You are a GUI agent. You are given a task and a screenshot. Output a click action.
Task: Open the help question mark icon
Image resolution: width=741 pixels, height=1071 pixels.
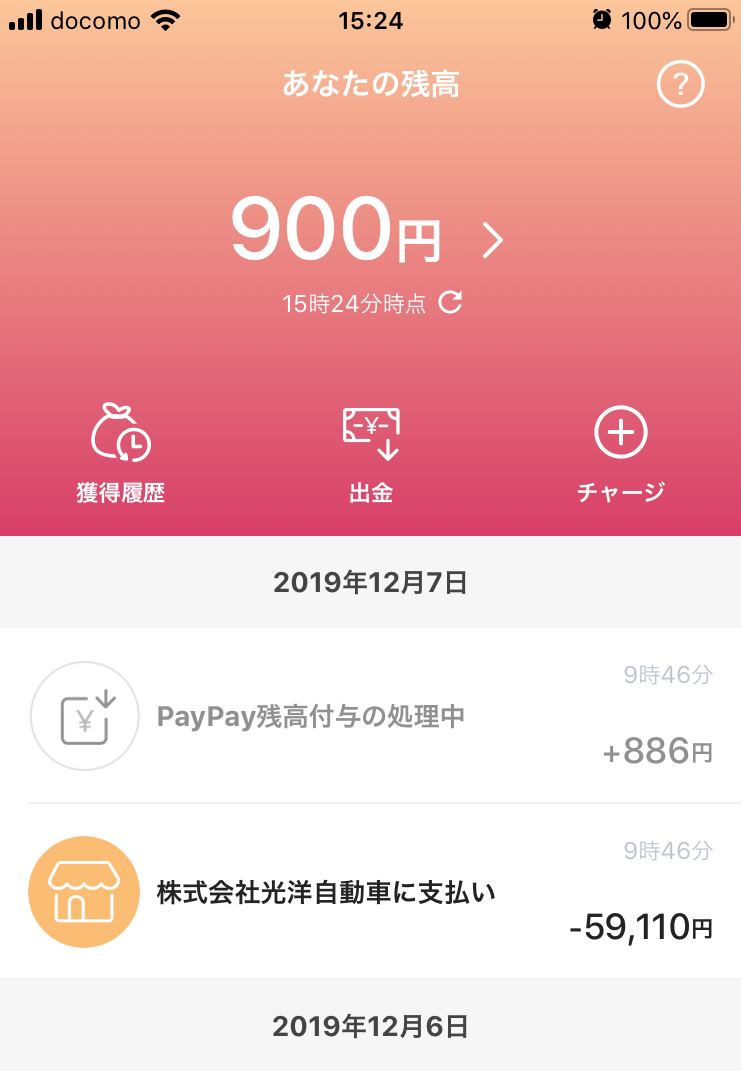[681, 85]
